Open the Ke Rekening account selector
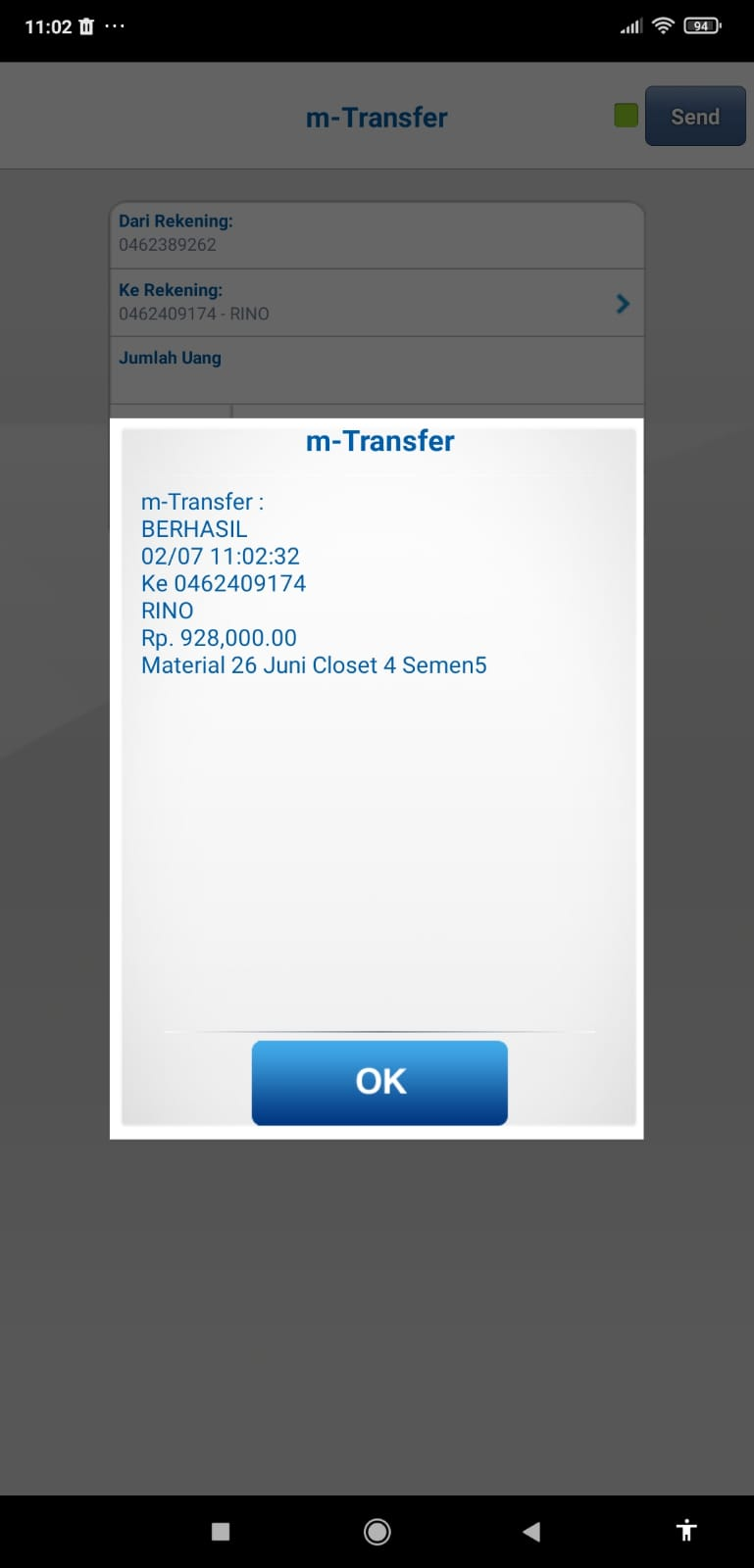Image resolution: width=754 pixels, height=1568 pixels. coord(377,303)
